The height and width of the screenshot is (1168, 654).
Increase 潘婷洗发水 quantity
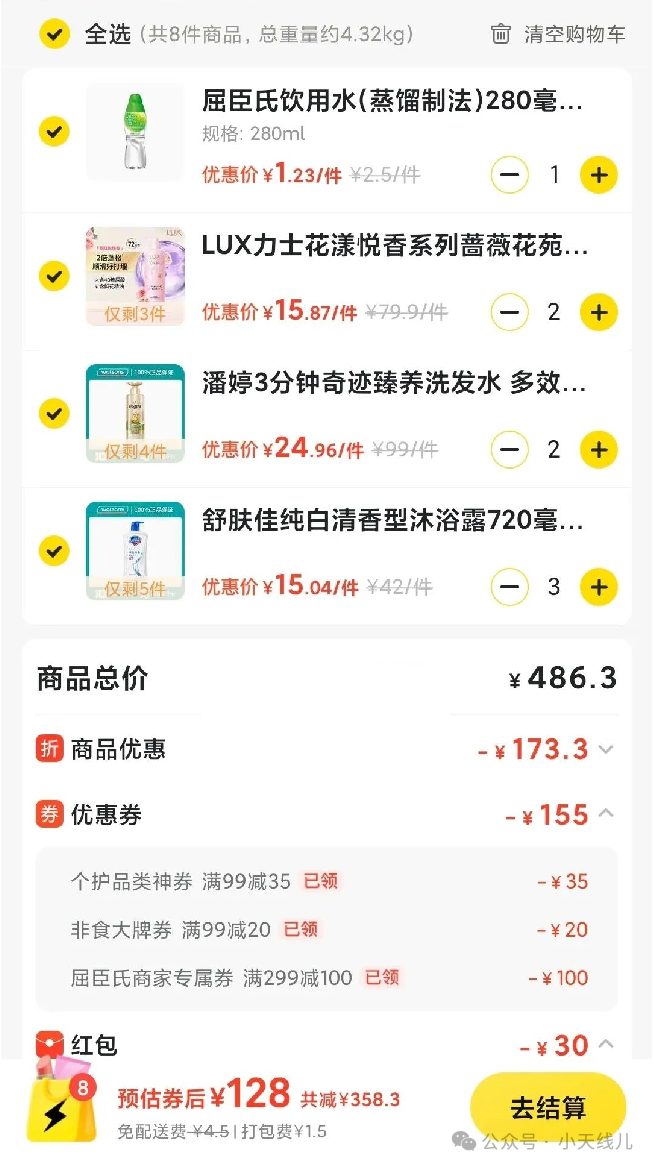pyautogui.click(x=598, y=450)
